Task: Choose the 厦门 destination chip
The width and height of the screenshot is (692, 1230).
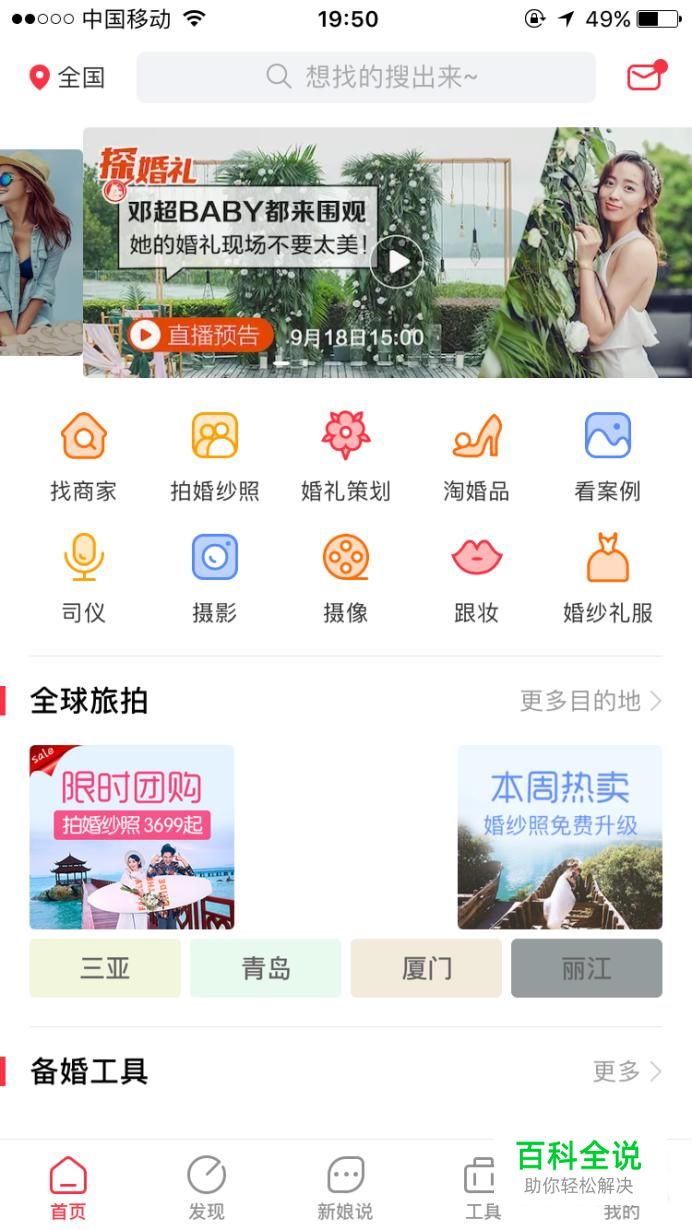Action: coord(426,968)
